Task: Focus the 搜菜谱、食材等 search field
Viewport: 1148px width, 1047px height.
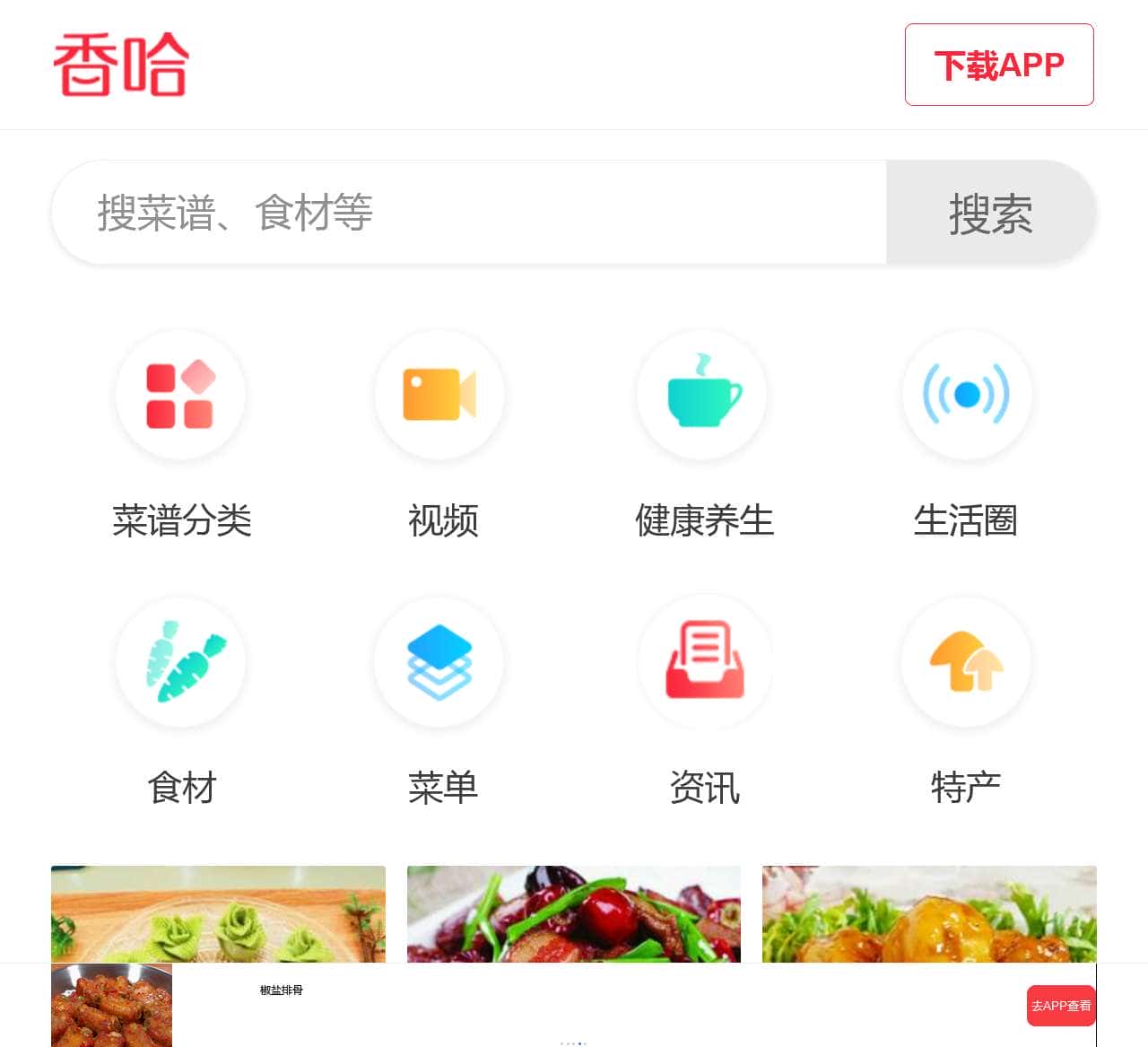Action: click(x=468, y=213)
